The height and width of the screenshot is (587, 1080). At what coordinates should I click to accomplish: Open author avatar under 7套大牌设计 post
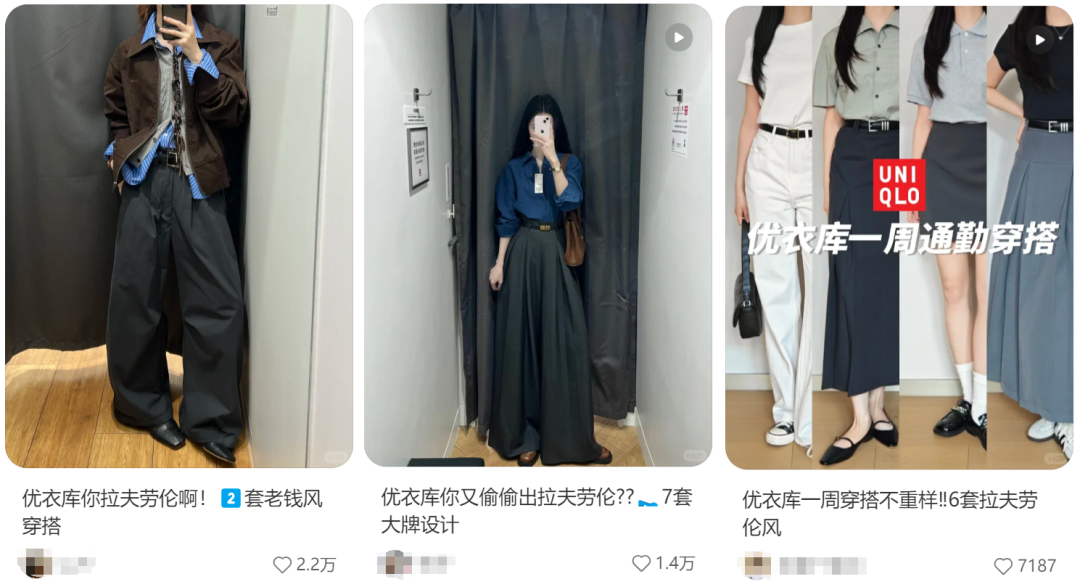coord(394,564)
